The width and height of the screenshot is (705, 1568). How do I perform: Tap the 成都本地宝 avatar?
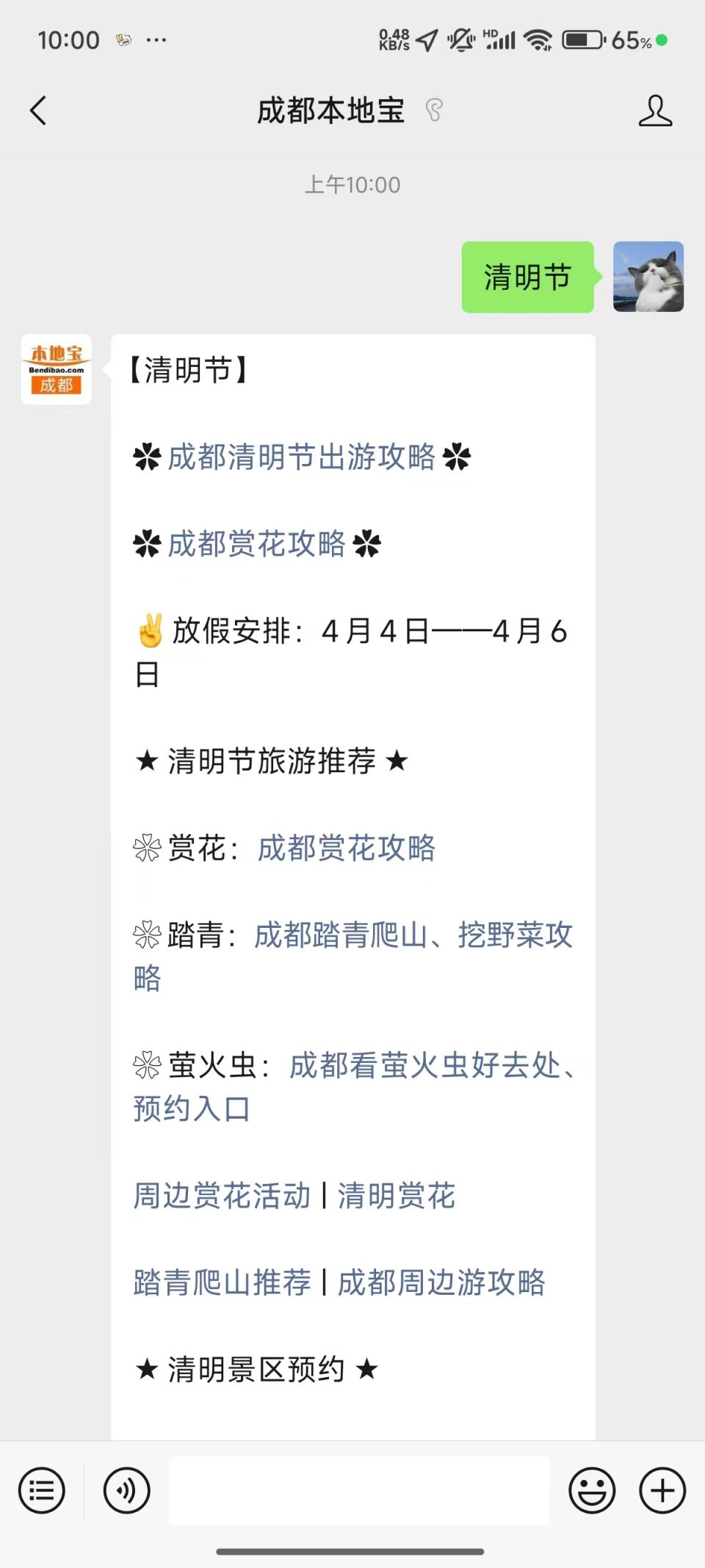(x=57, y=369)
